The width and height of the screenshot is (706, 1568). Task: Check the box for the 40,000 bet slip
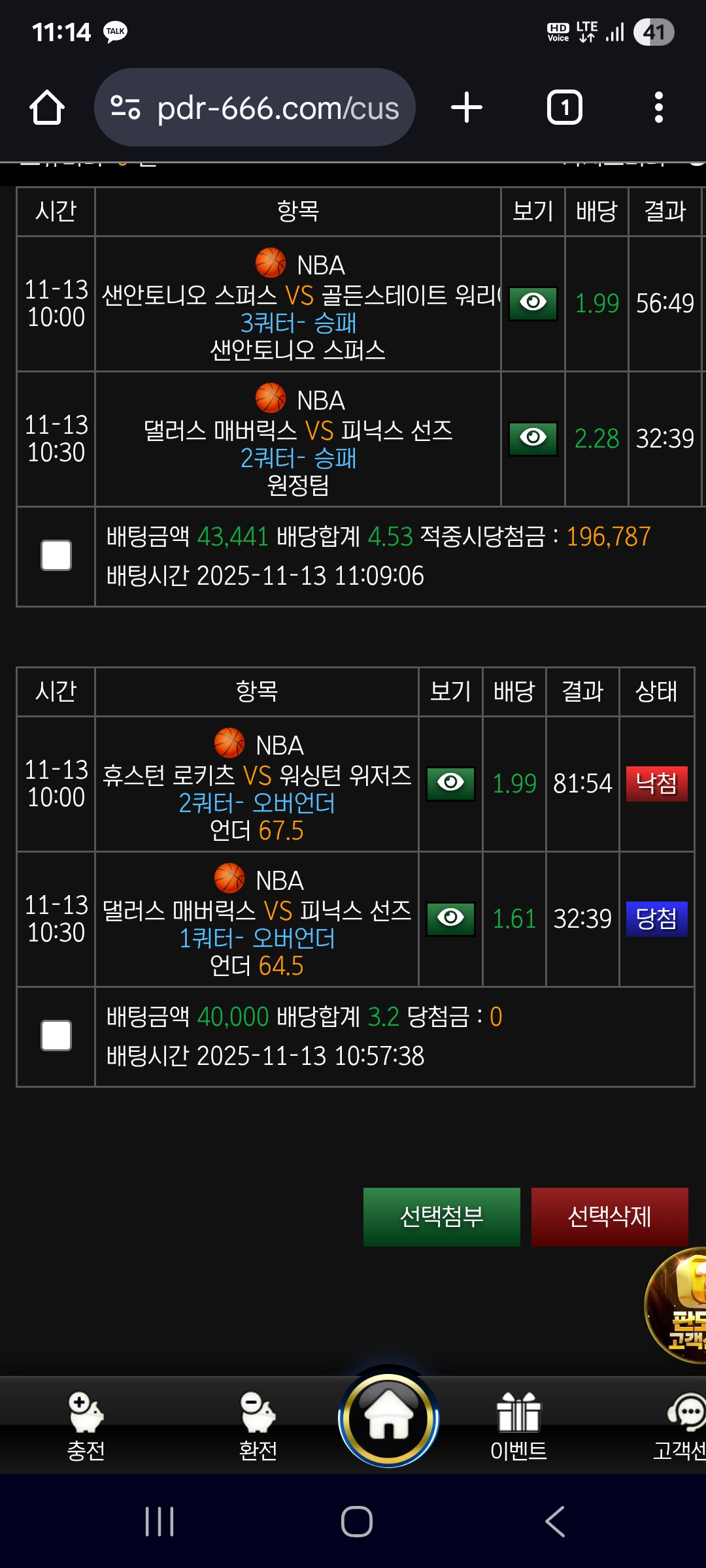tap(56, 1036)
